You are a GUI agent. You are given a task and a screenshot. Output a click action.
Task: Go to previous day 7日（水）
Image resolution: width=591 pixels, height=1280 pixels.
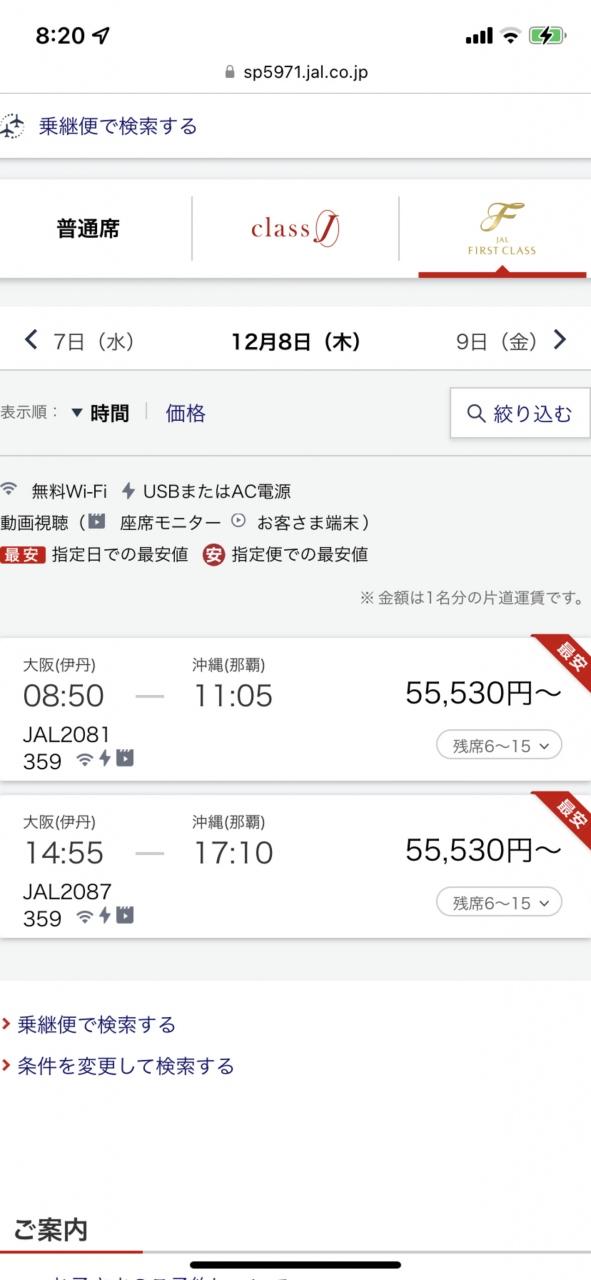(x=79, y=341)
